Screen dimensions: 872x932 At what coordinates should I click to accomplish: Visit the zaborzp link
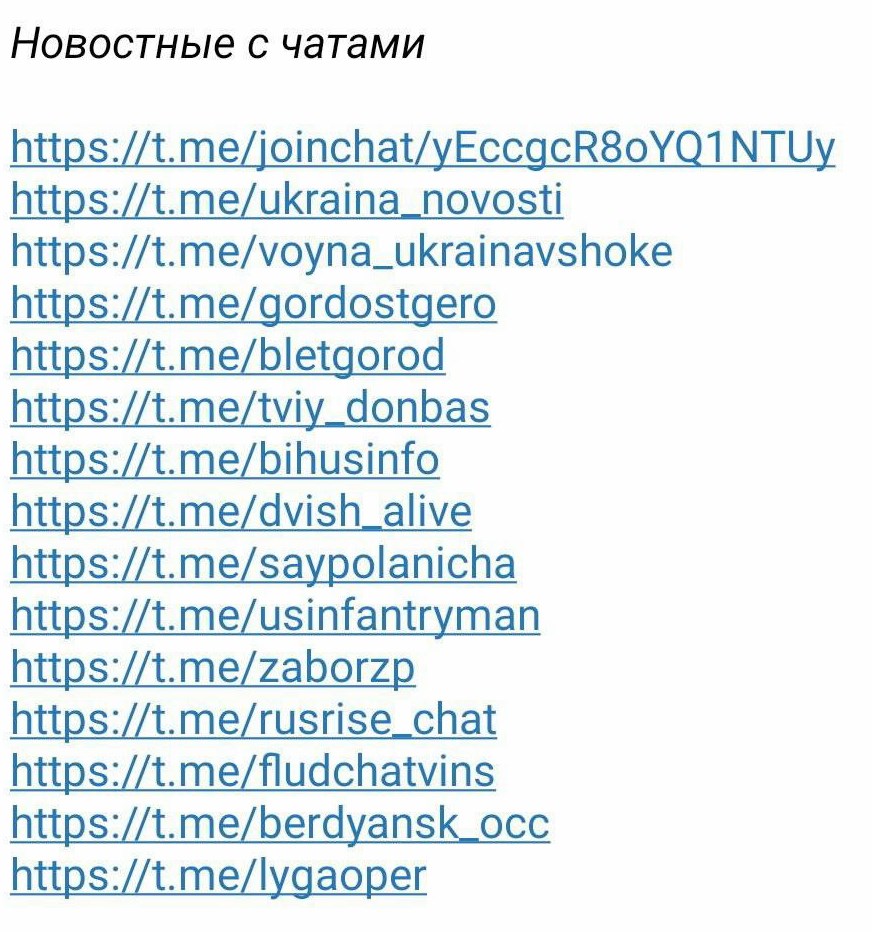[212, 667]
